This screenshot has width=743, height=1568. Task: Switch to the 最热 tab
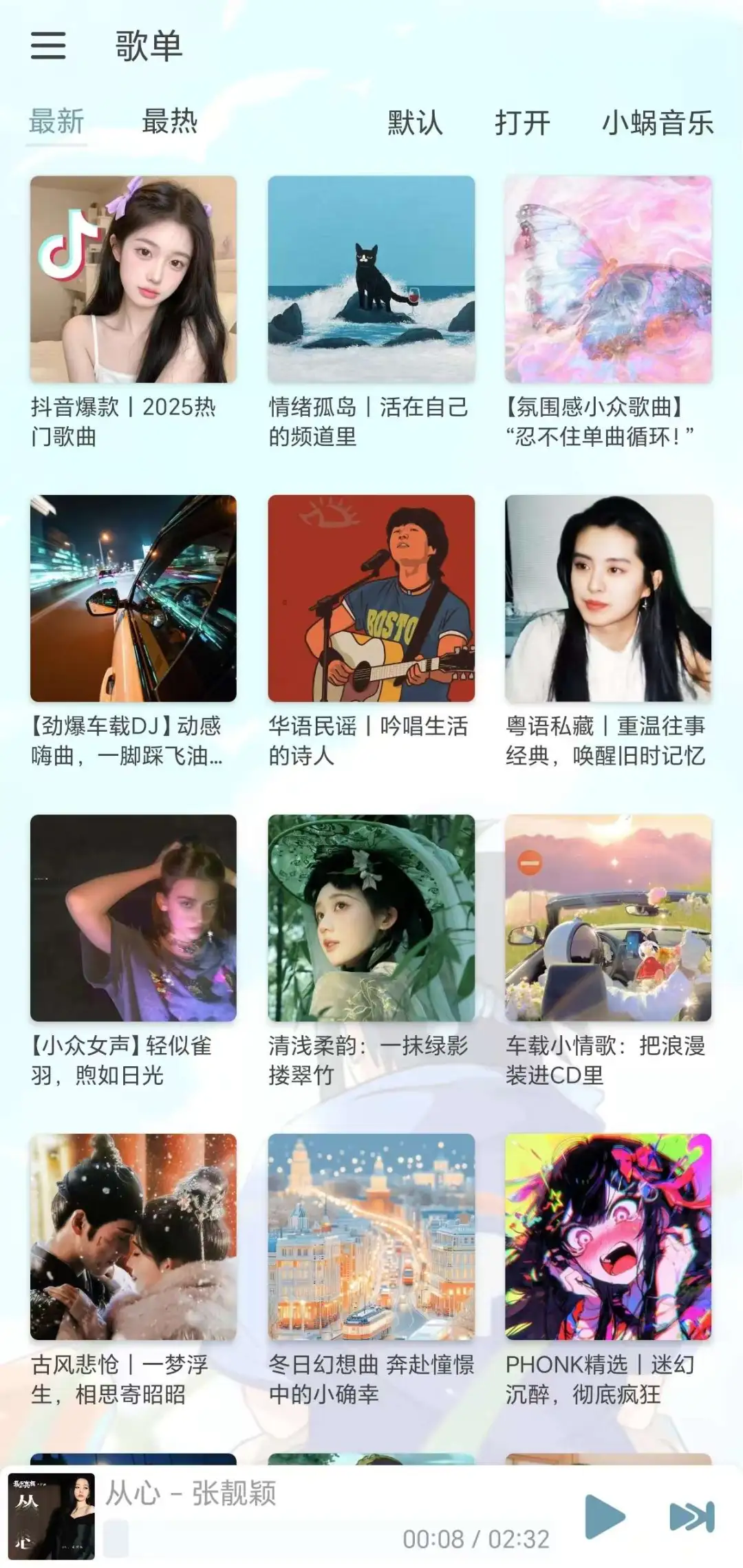pos(169,122)
